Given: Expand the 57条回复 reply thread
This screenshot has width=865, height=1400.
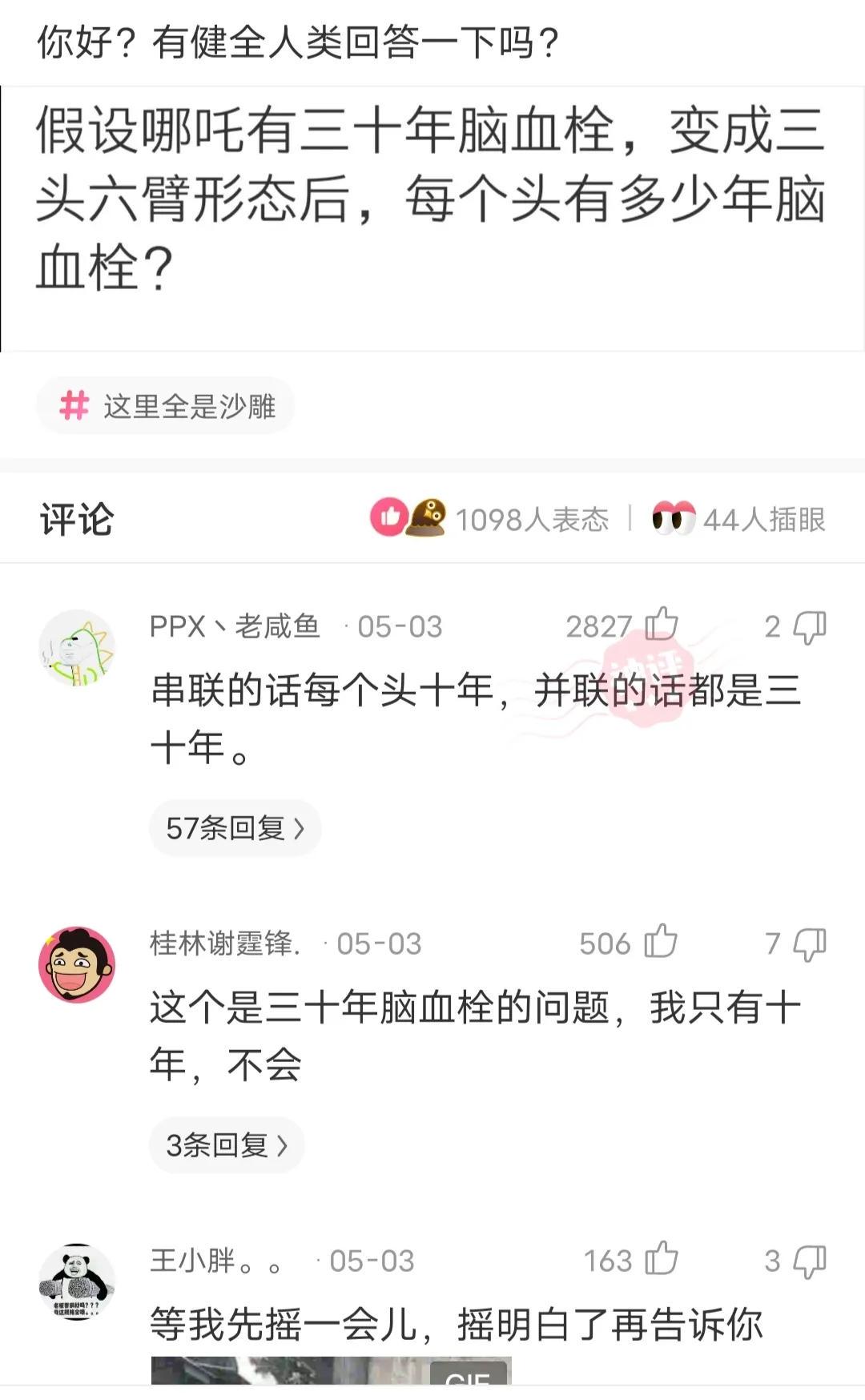Looking at the screenshot, I should click(234, 827).
